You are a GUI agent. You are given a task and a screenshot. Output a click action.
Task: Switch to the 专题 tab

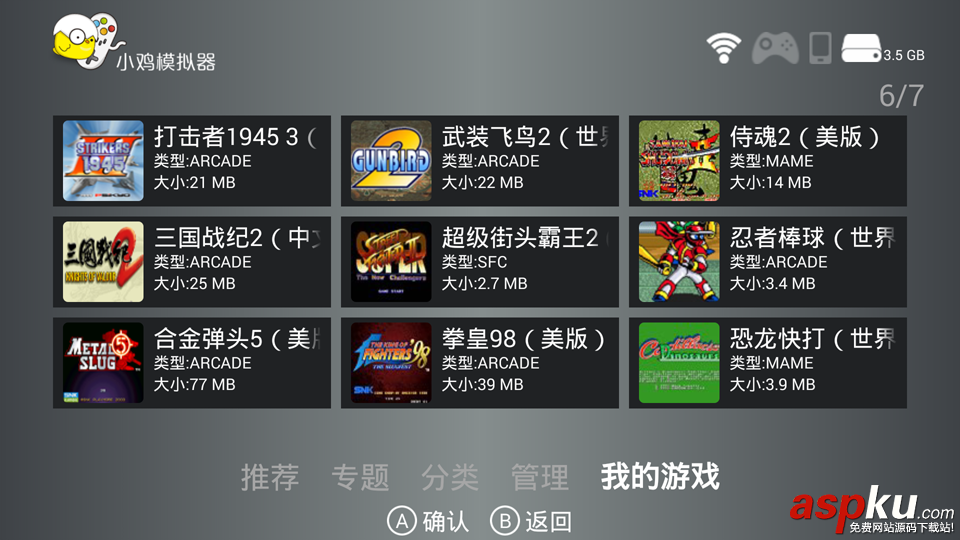(x=360, y=477)
